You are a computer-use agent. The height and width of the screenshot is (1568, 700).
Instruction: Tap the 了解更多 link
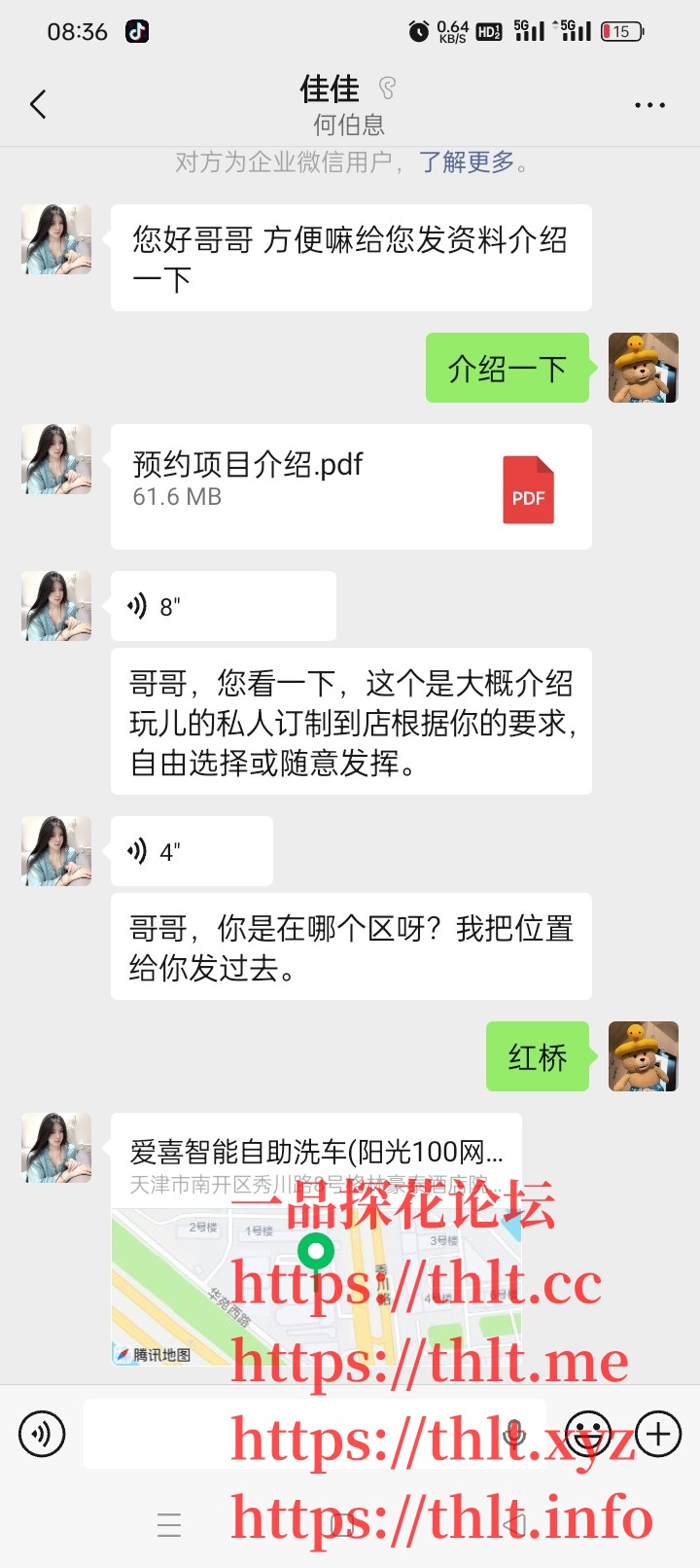[x=467, y=162]
